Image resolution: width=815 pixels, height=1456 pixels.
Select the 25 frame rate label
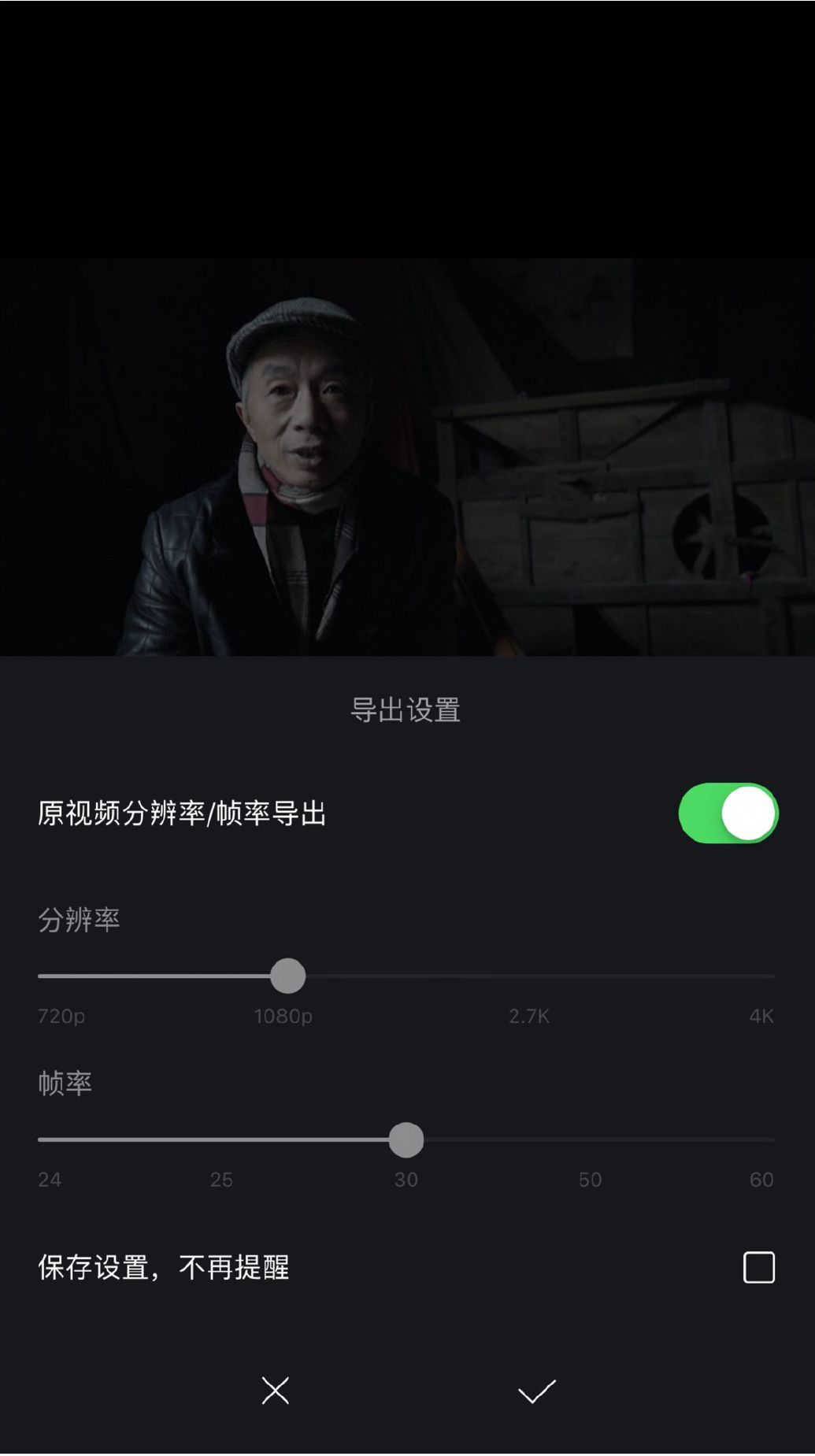(x=221, y=1180)
